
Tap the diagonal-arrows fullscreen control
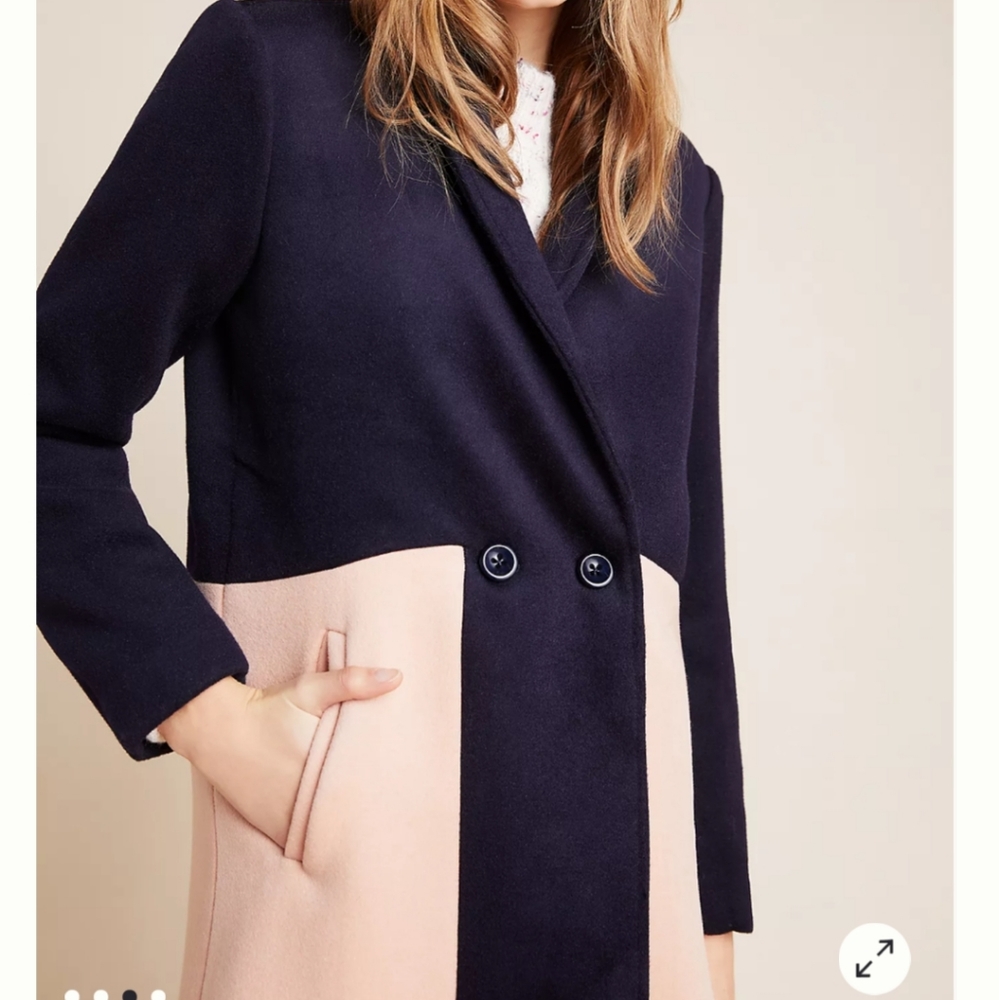coord(875,957)
